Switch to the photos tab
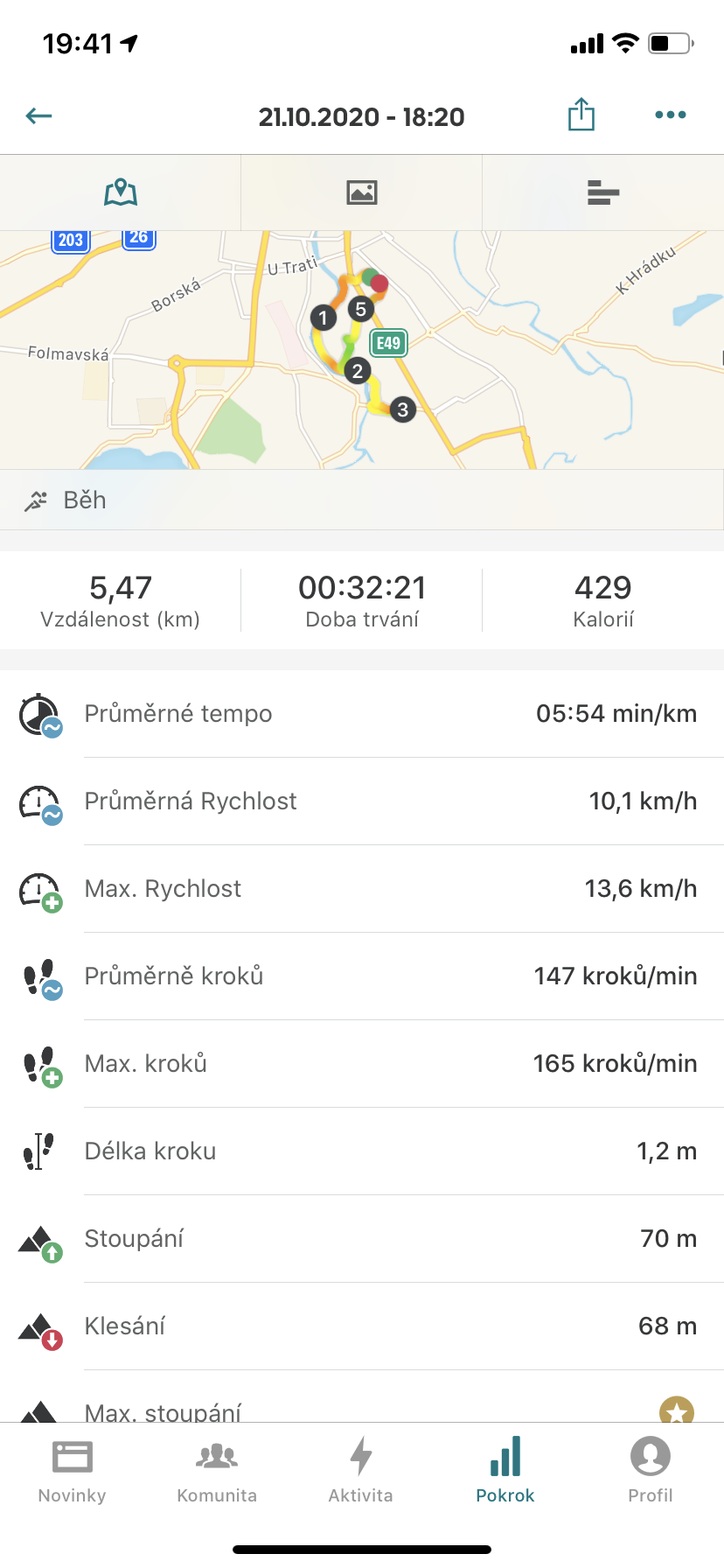 [362, 192]
